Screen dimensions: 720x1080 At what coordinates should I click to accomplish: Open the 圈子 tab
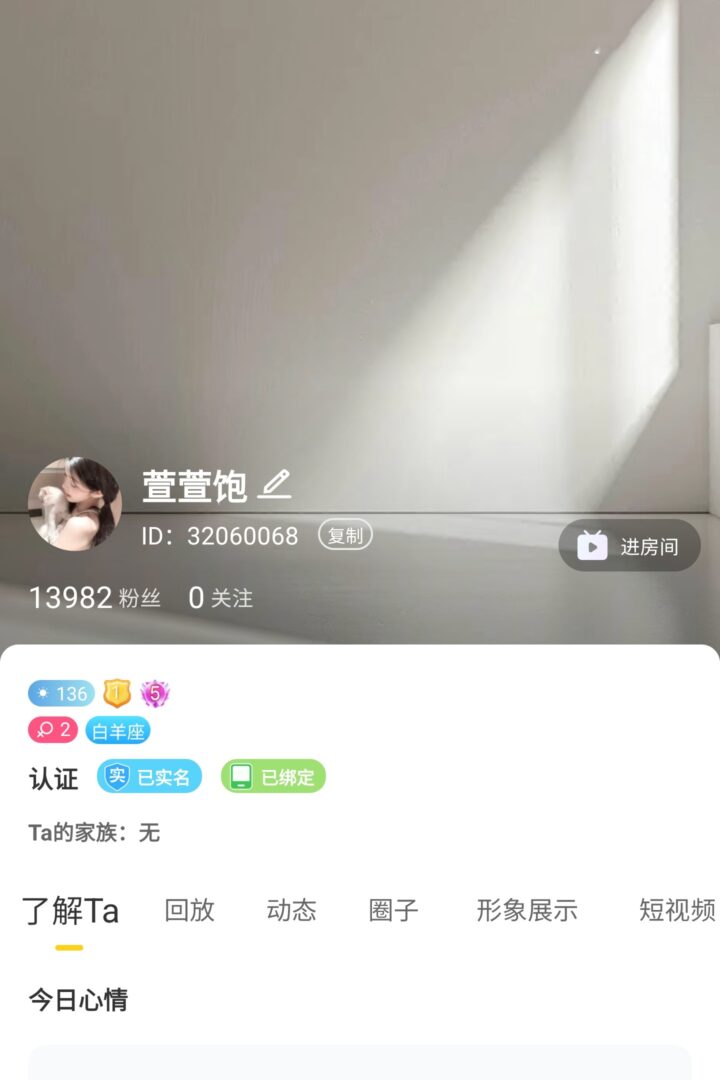click(394, 910)
